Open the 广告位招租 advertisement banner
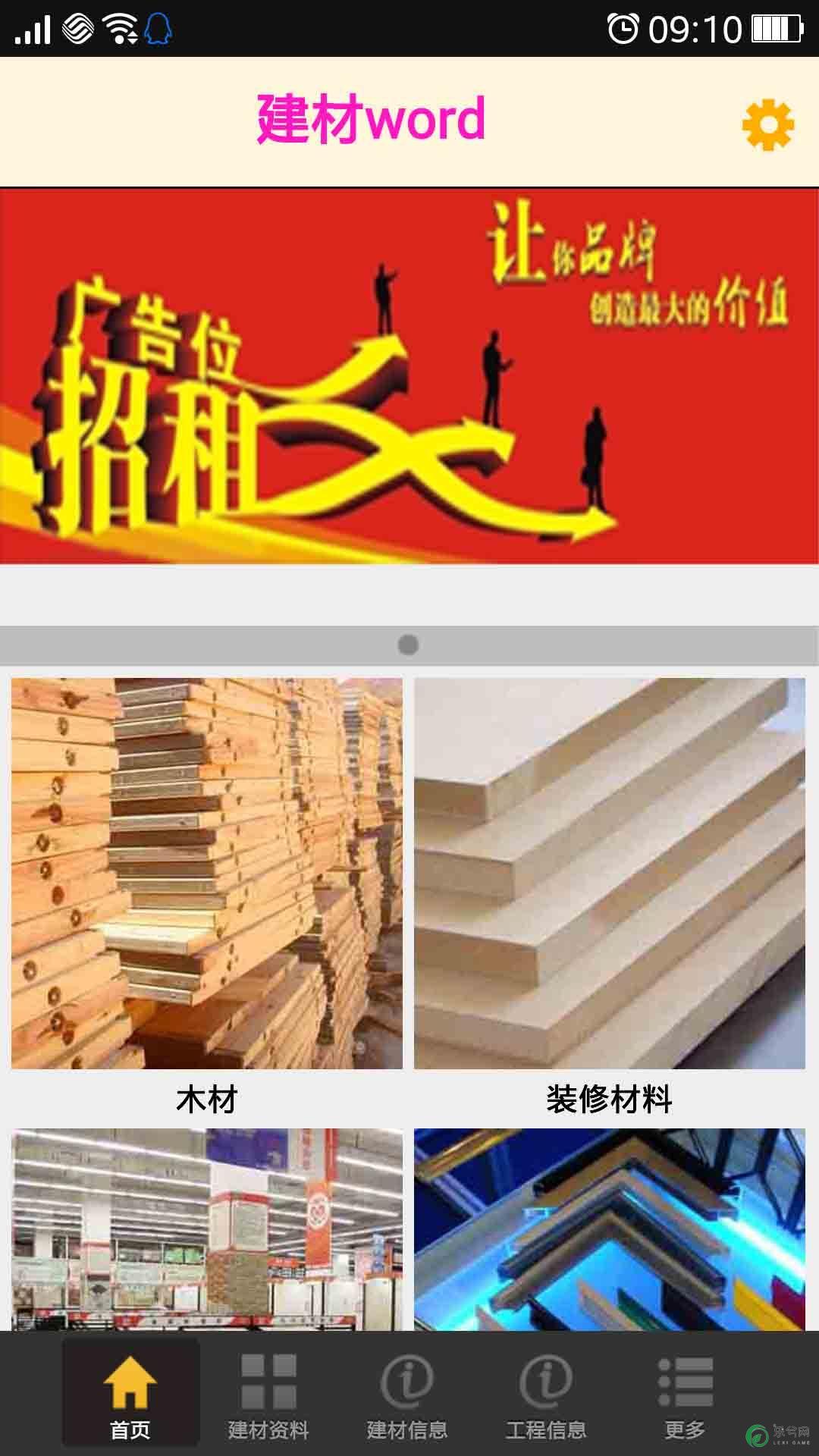 click(409, 376)
